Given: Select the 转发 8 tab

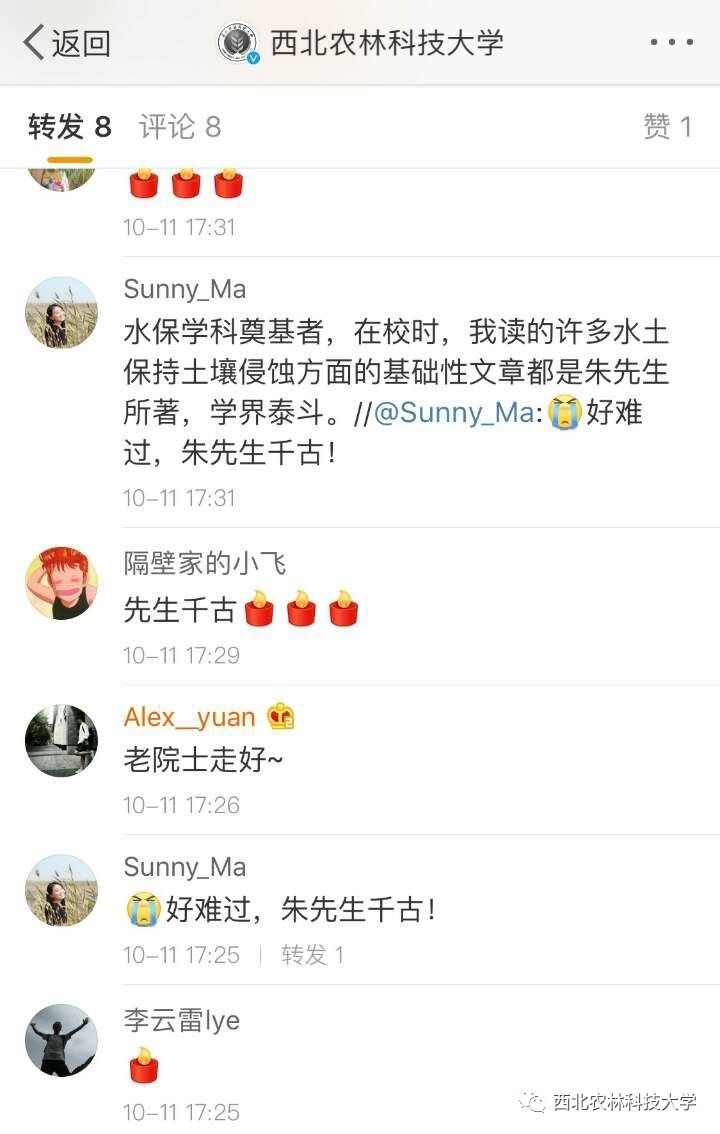Looking at the screenshot, I should [x=69, y=127].
